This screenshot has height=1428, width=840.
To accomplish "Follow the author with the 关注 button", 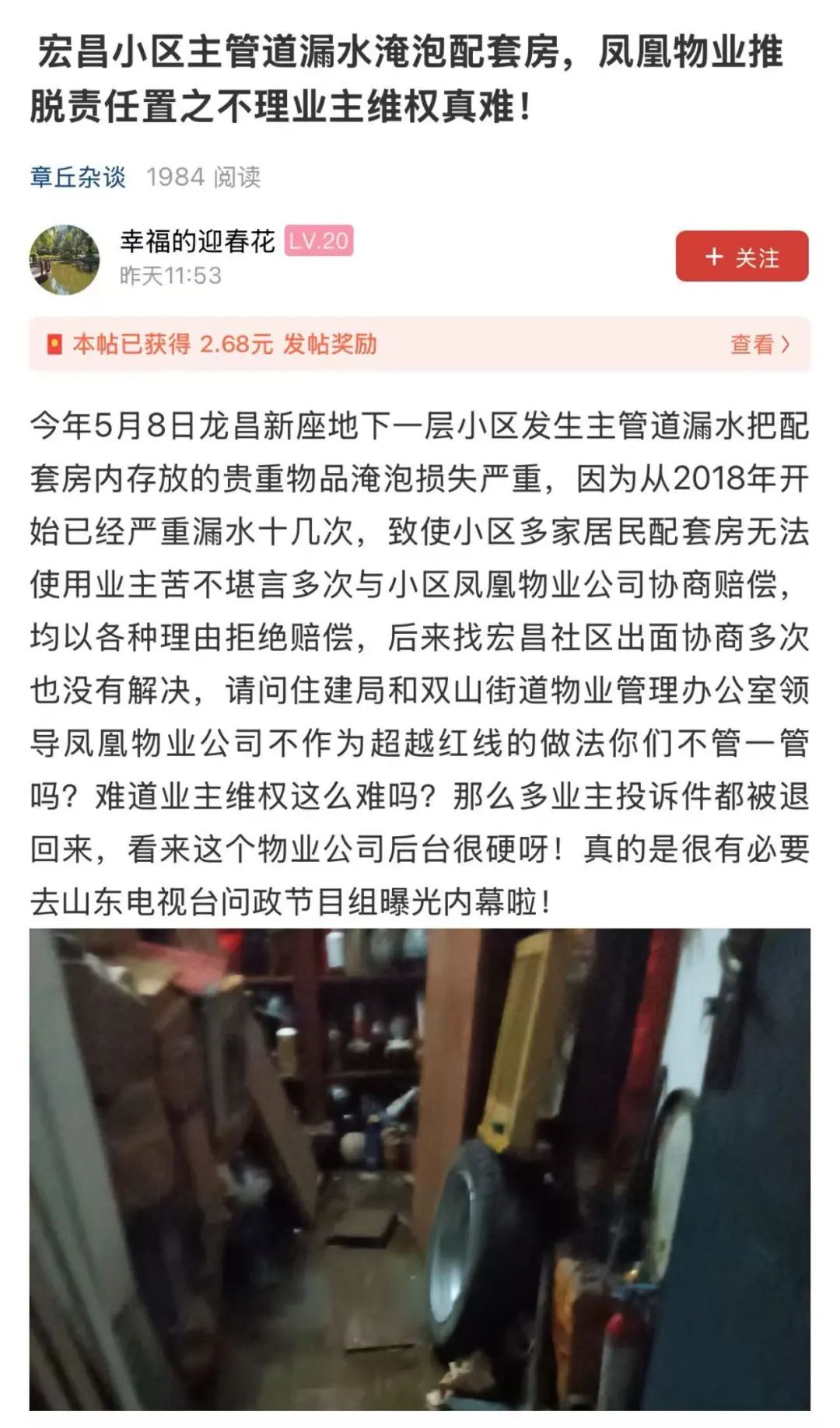I will pyautogui.click(x=741, y=257).
